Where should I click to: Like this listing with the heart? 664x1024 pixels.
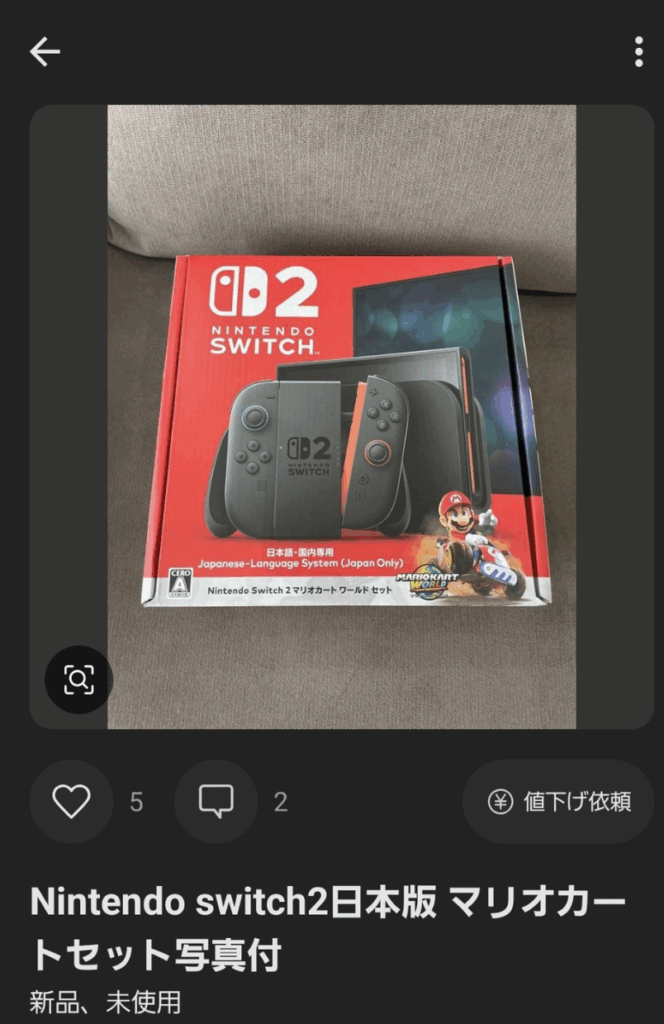pos(71,801)
